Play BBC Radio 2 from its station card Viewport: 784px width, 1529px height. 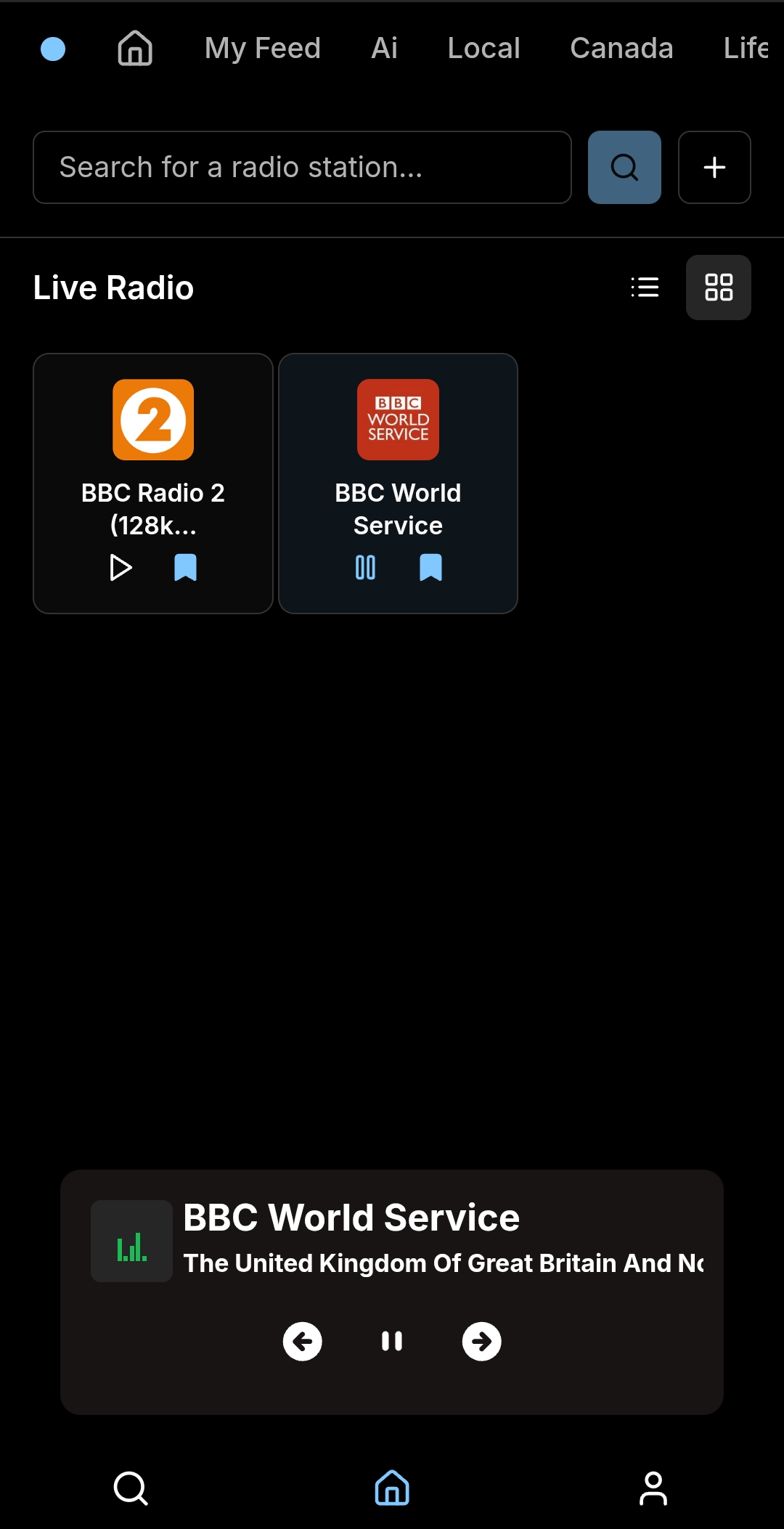(121, 568)
